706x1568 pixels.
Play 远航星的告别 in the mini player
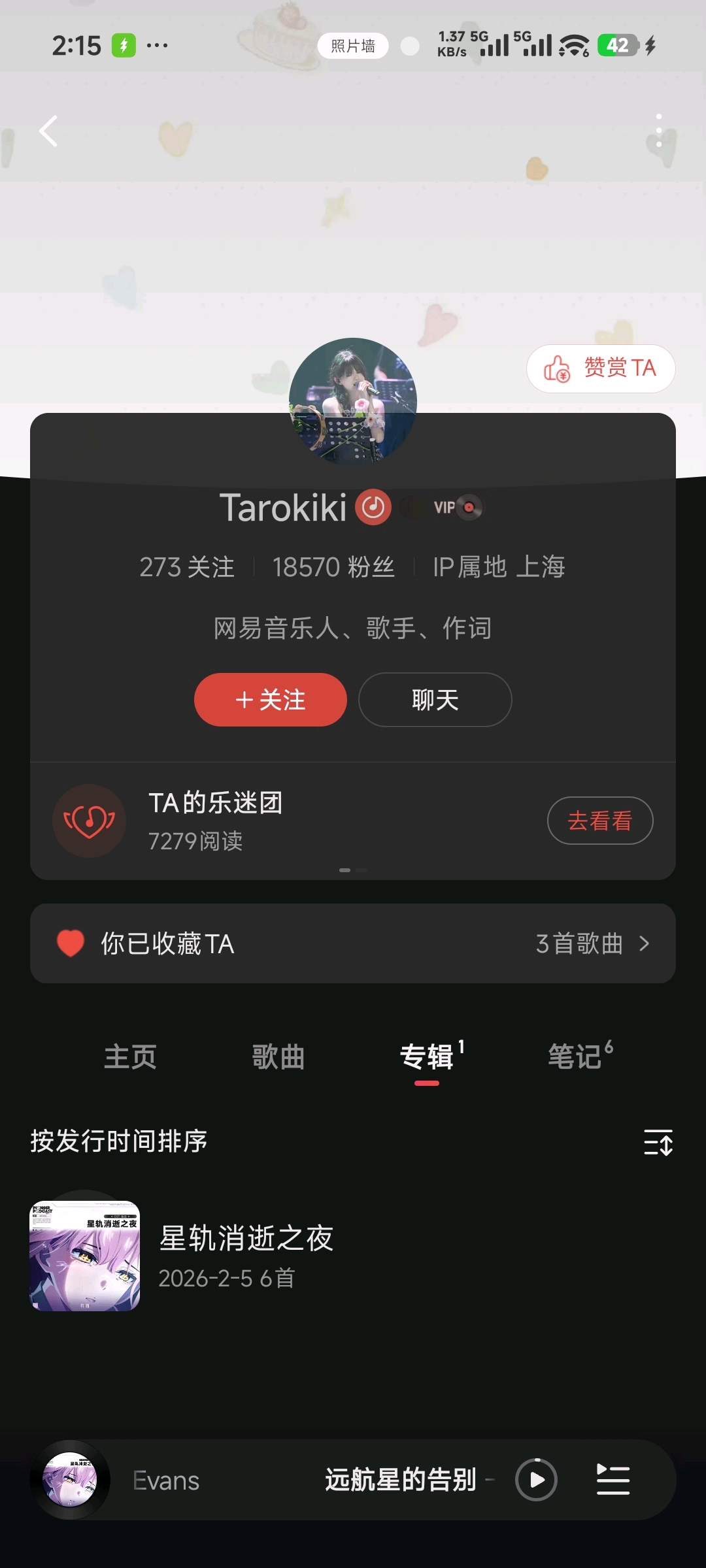coord(536,1480)
